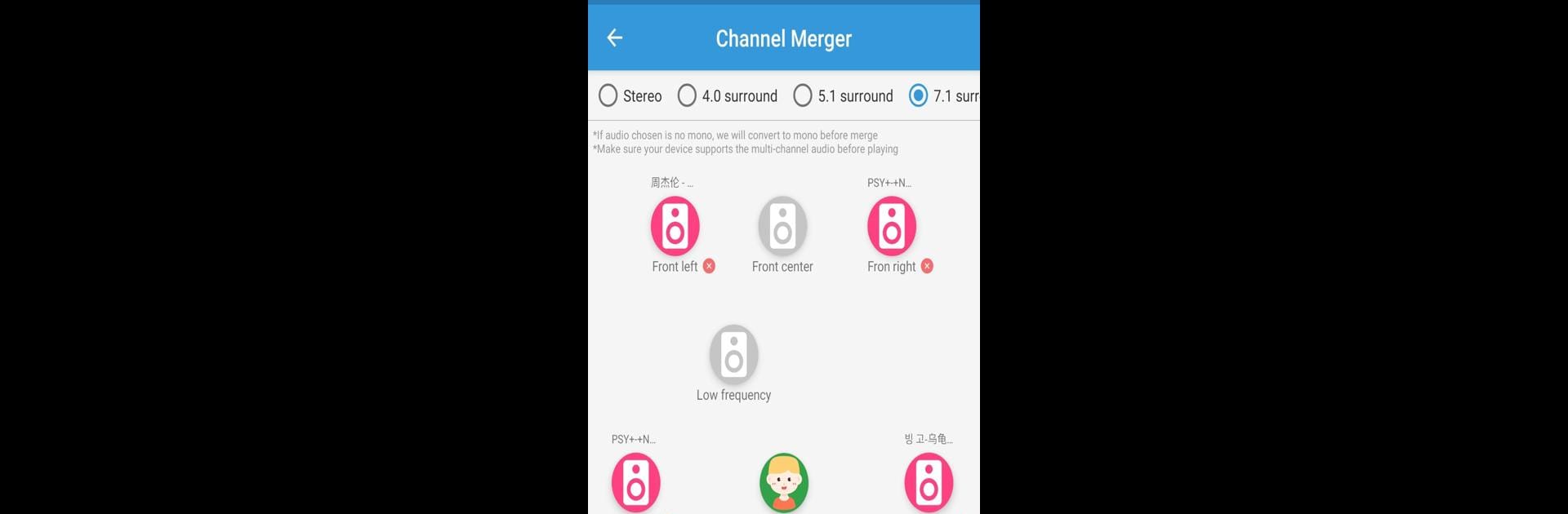
Task: Go back from Channel Merger
Action: tap(615, 38)
